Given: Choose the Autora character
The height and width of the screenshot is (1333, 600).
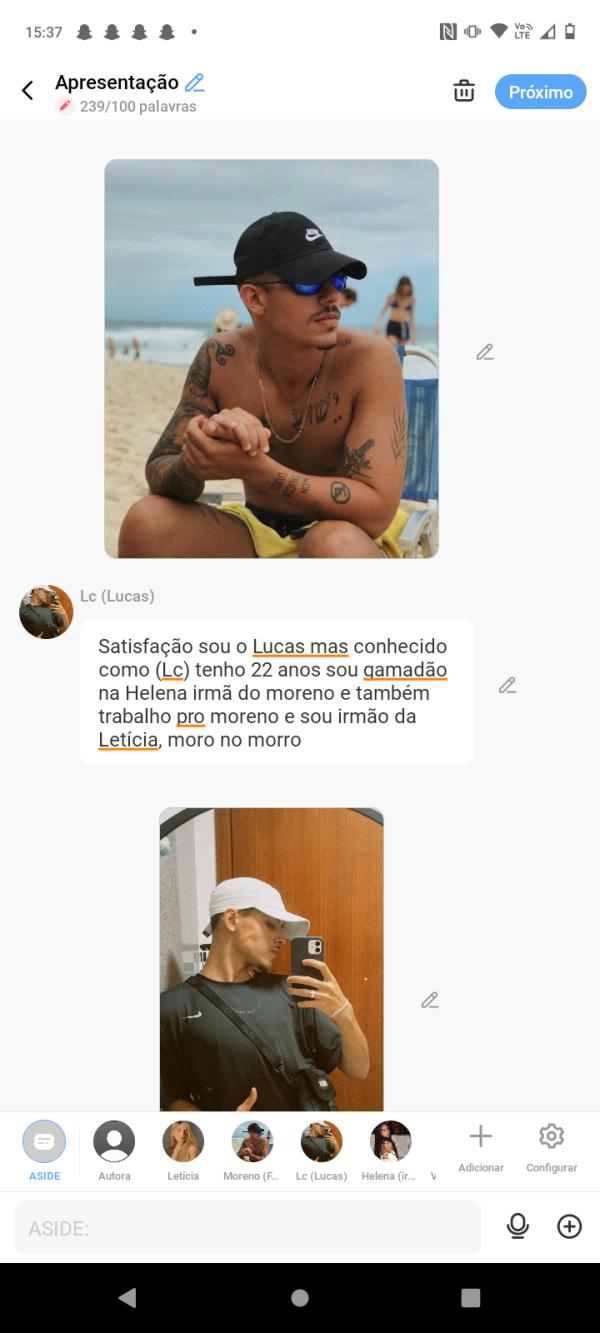Looking at the screenshot, I should point(114,1149).
